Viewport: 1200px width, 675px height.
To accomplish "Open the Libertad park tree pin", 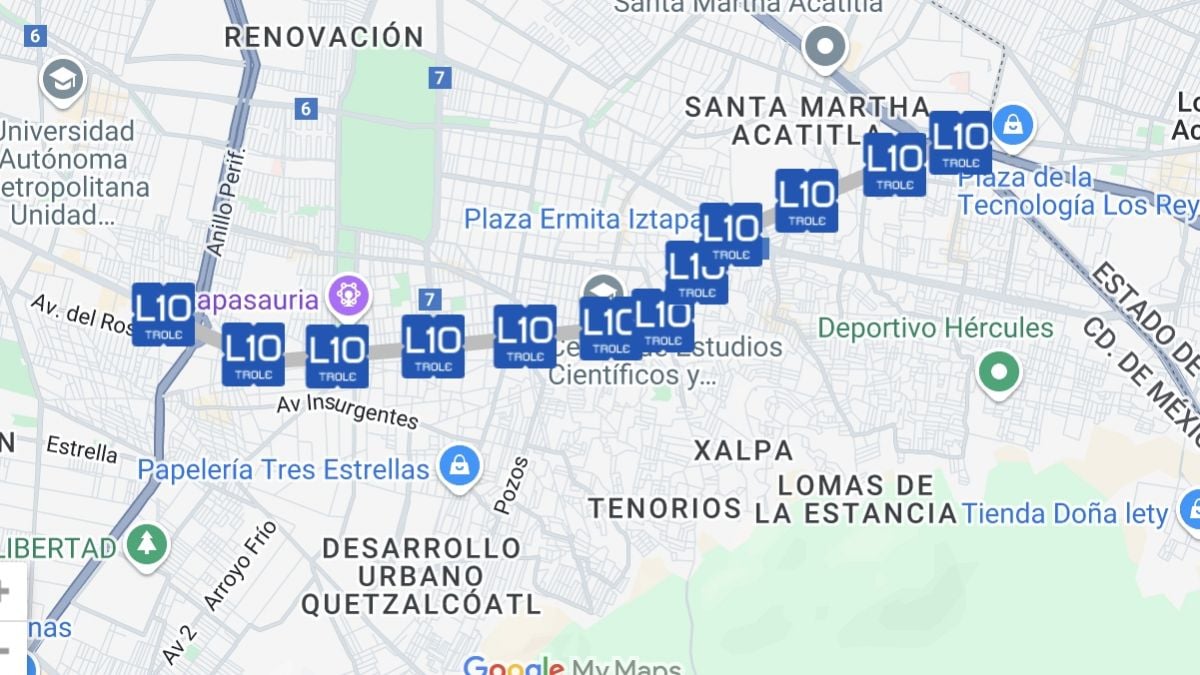I will 147,545.
